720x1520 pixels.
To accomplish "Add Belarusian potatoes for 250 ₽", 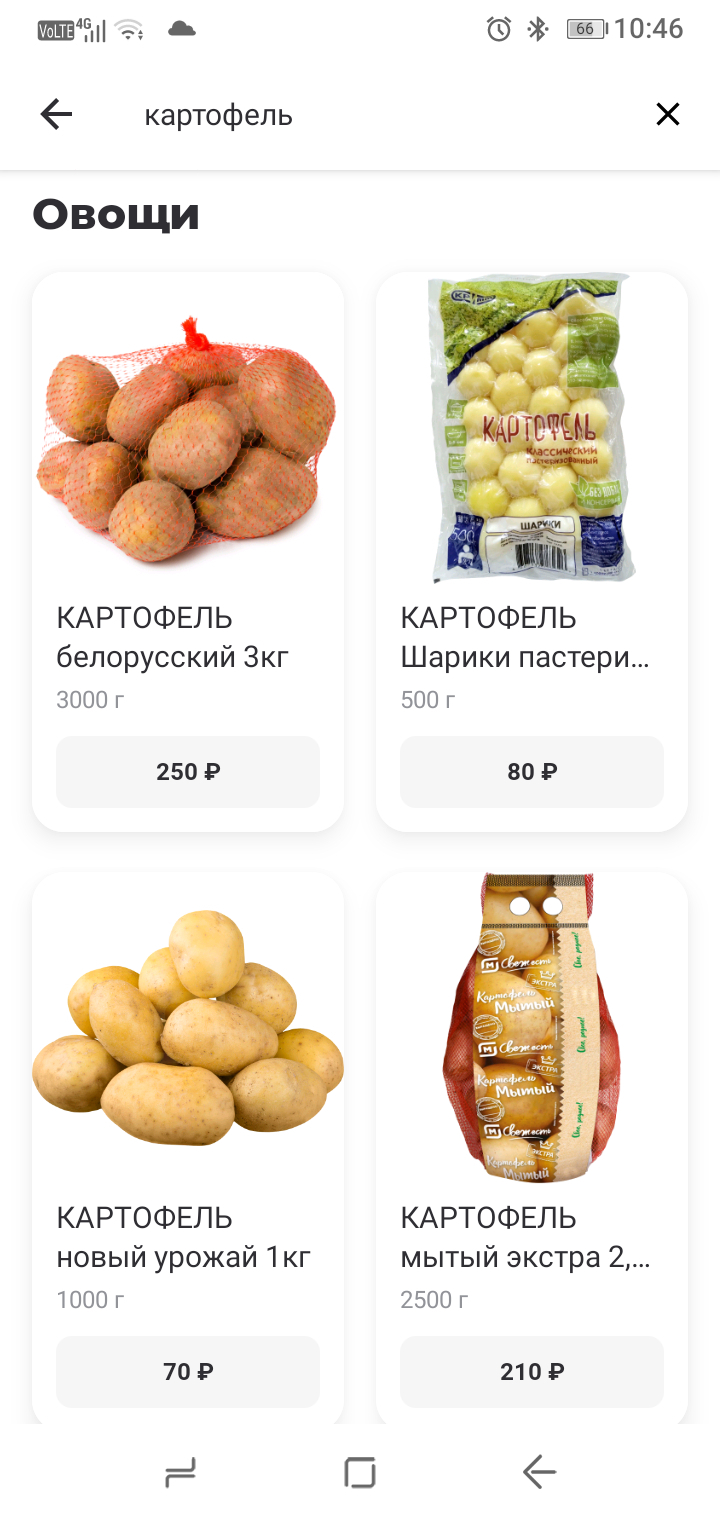I will point(188,772).
